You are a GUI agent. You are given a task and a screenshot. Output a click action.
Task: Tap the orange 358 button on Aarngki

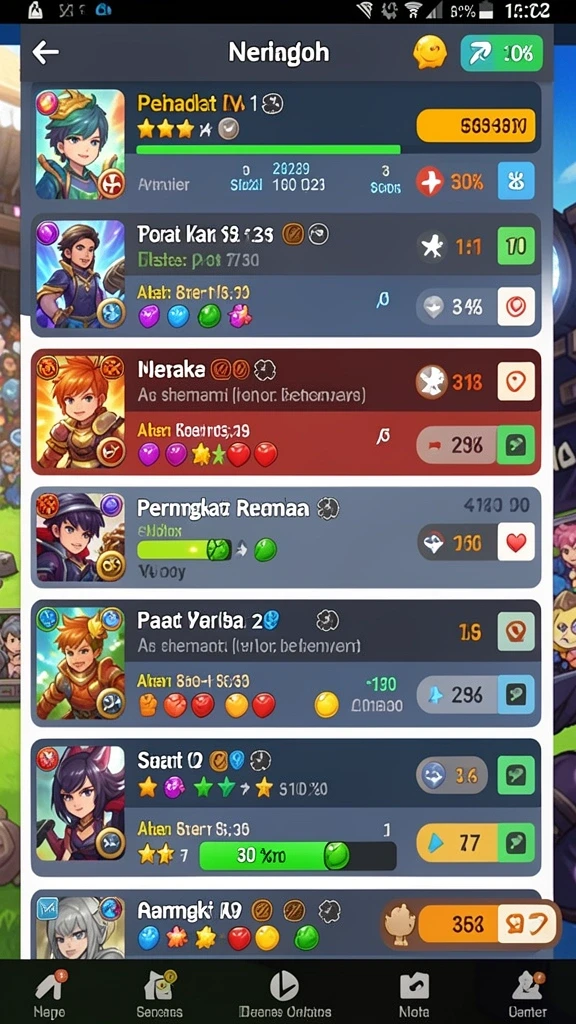click(469, 923)
